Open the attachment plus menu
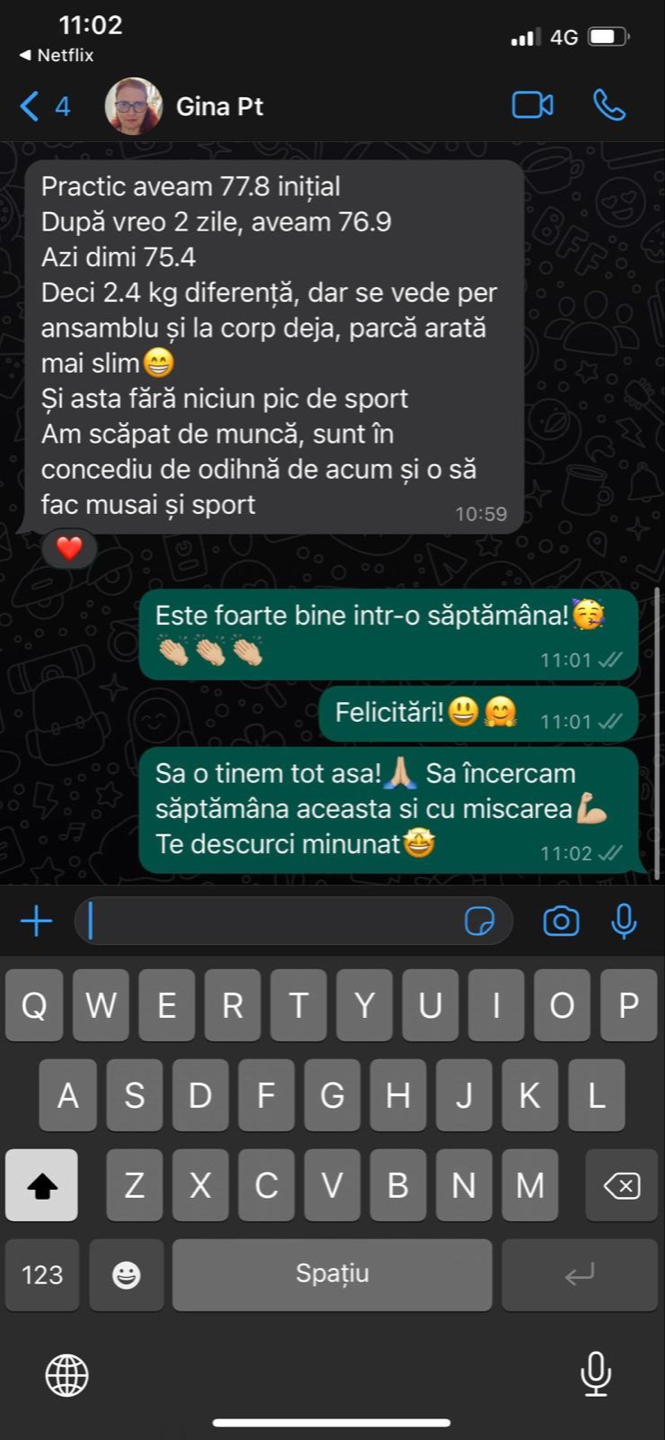The height and width of the screenshot is (1440, 665). (36, 921)
